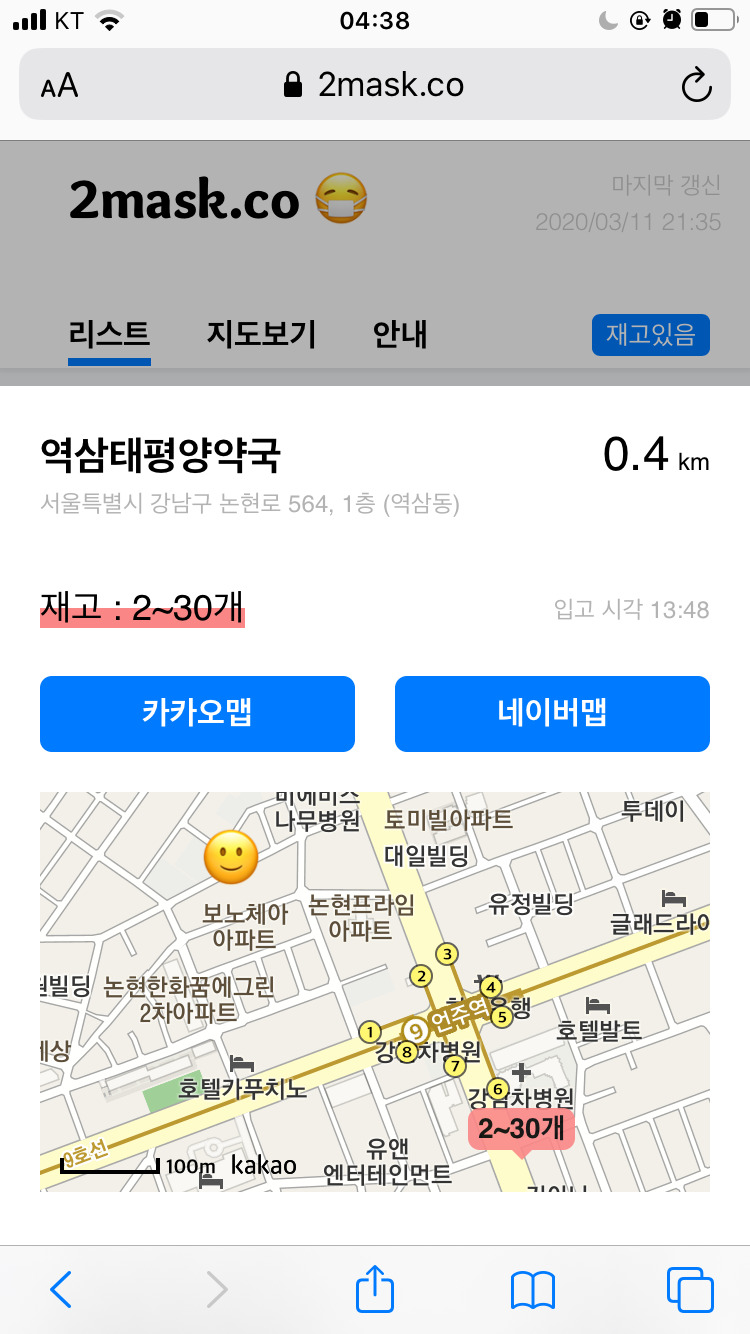Open Safari bookmarks
Screen dimensions: 750x1334
click(x=533, y=1290)
